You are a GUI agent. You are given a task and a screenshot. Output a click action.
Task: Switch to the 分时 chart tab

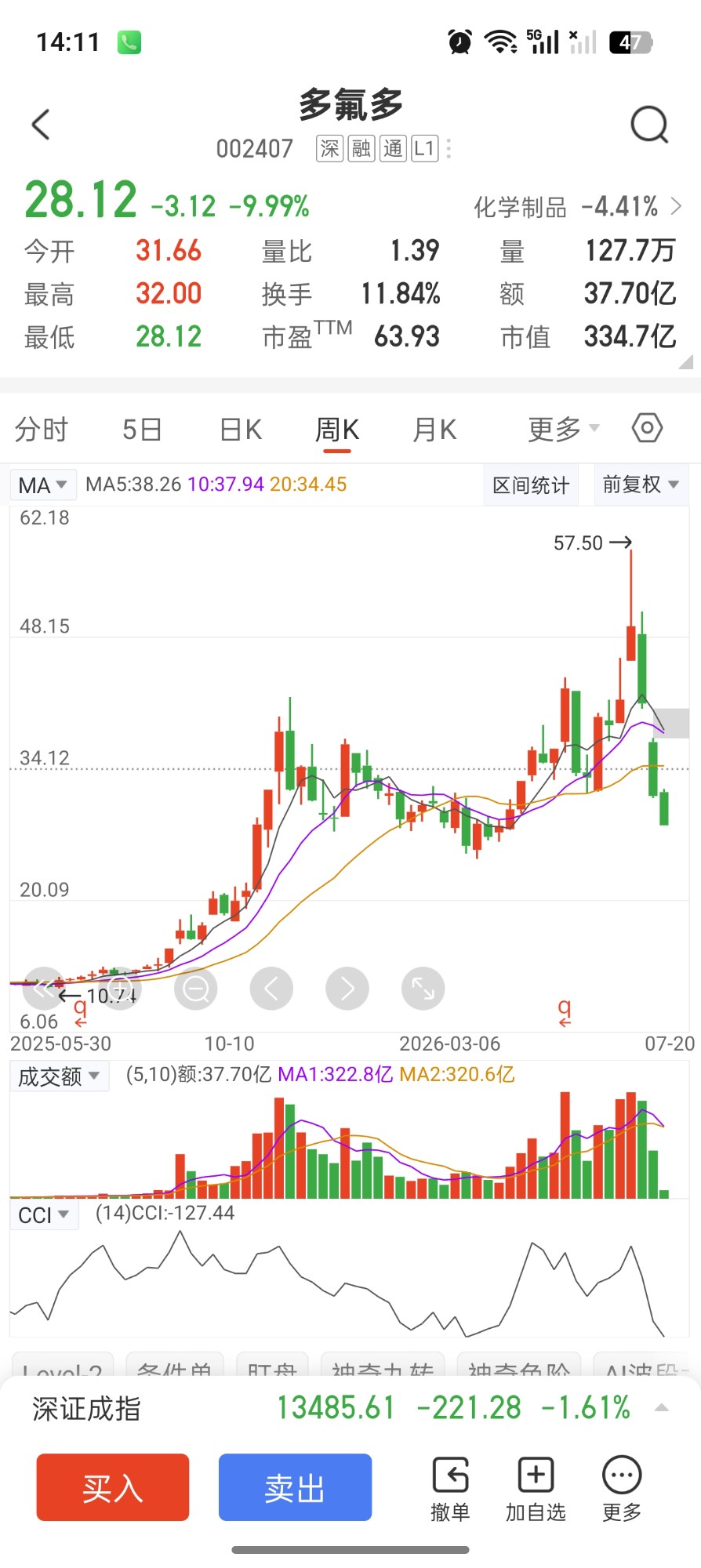(x=42, y=430)
